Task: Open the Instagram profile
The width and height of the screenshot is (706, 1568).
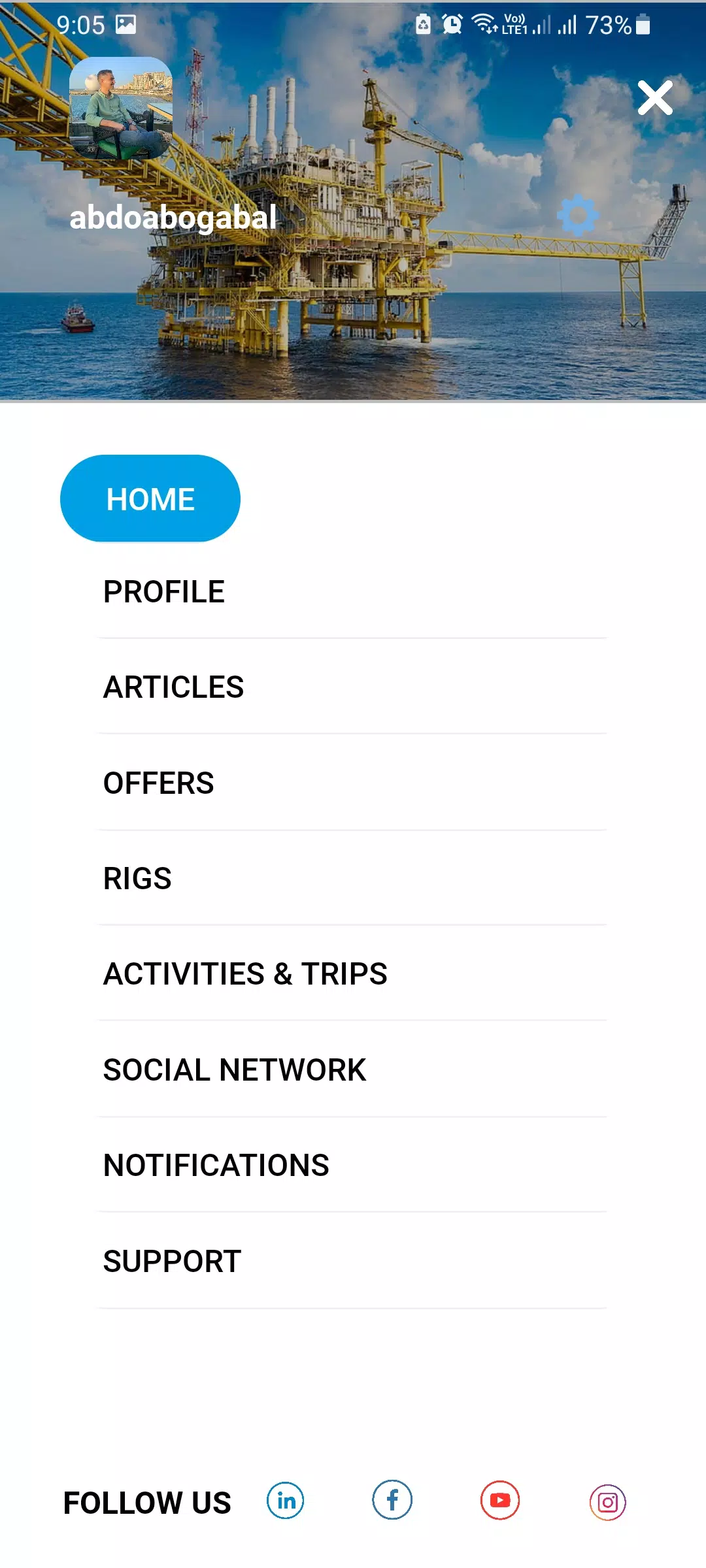Action: 608,1502
